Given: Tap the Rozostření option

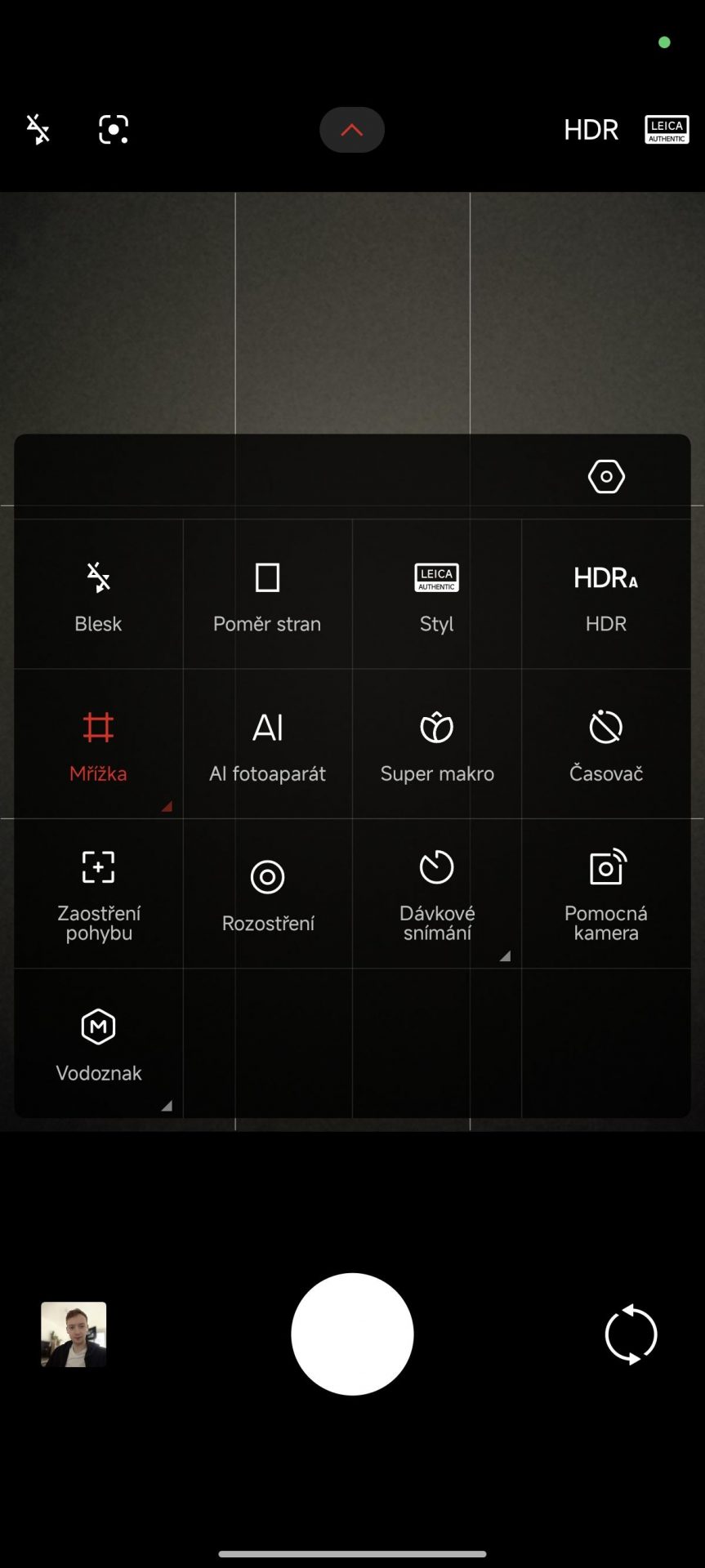Looking at the screenshot, I should pyautogui.click(x=267, y=894).
